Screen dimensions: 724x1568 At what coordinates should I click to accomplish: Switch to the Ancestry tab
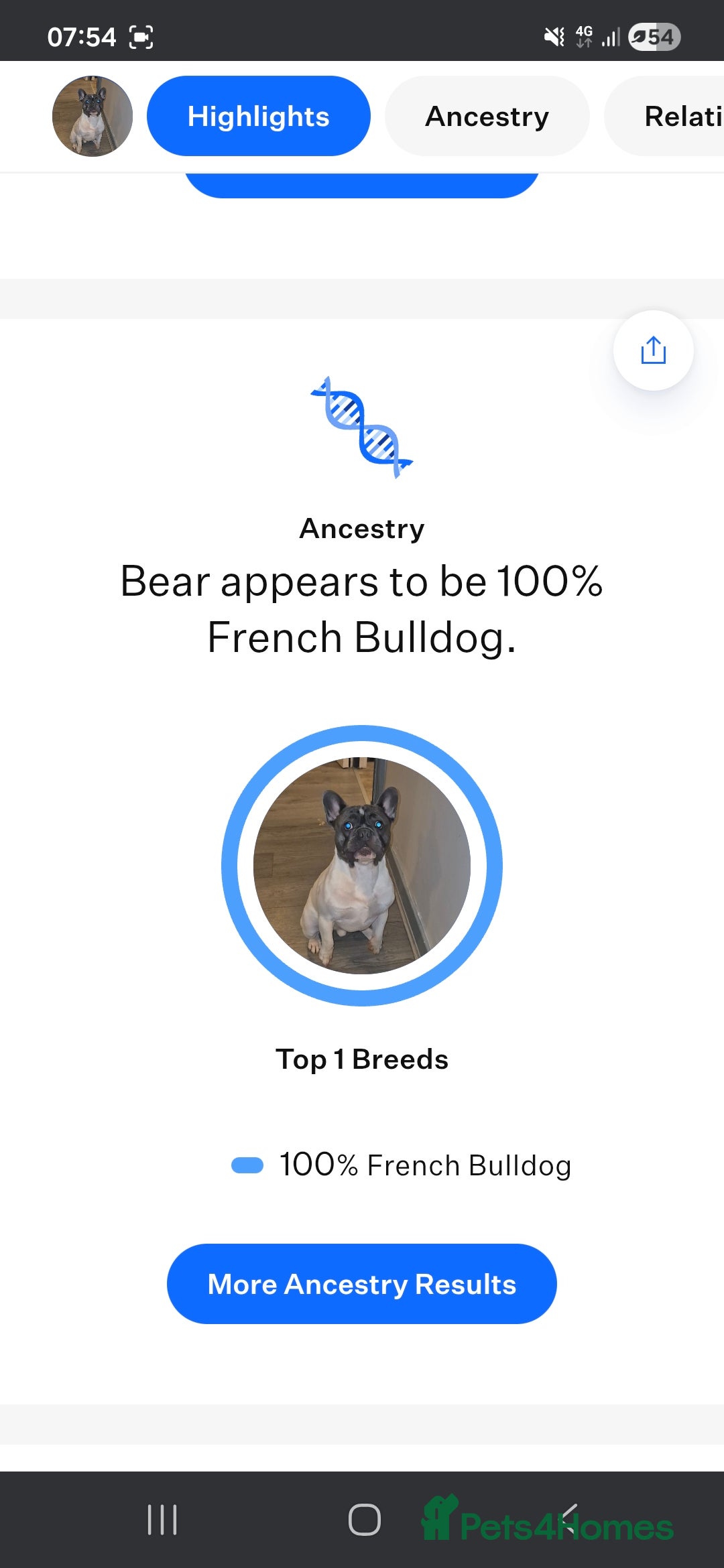pyautogui.click(x=486, y=115)
